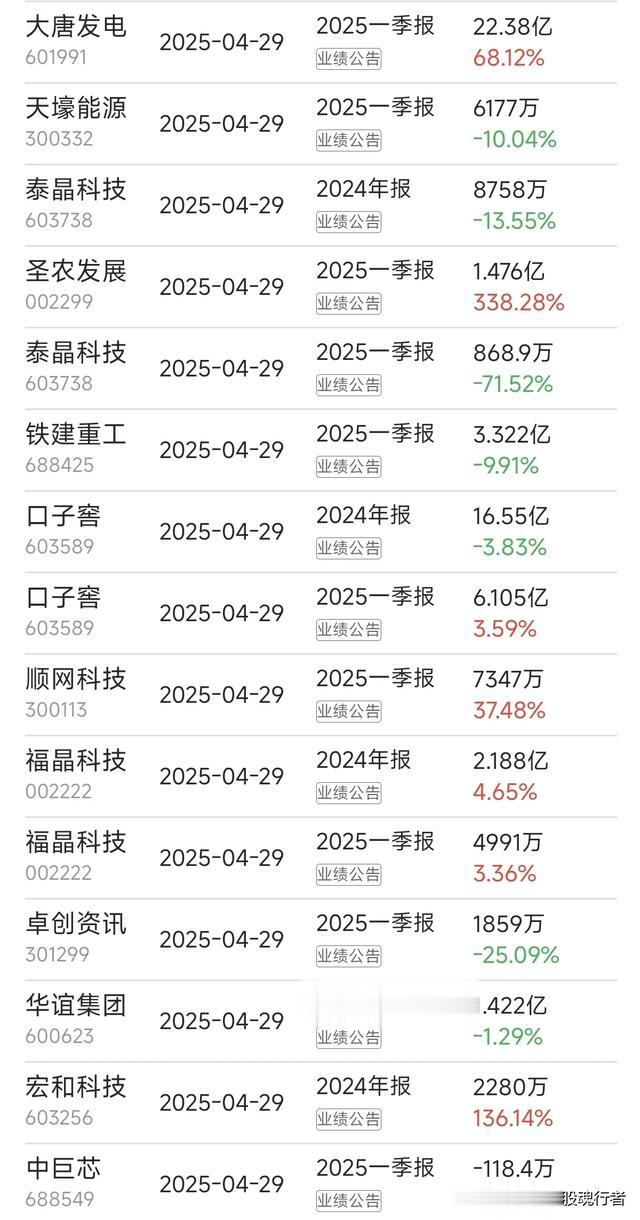
Task: Open the 大唐发电 2025一季报 row
Action: point(320,41)
